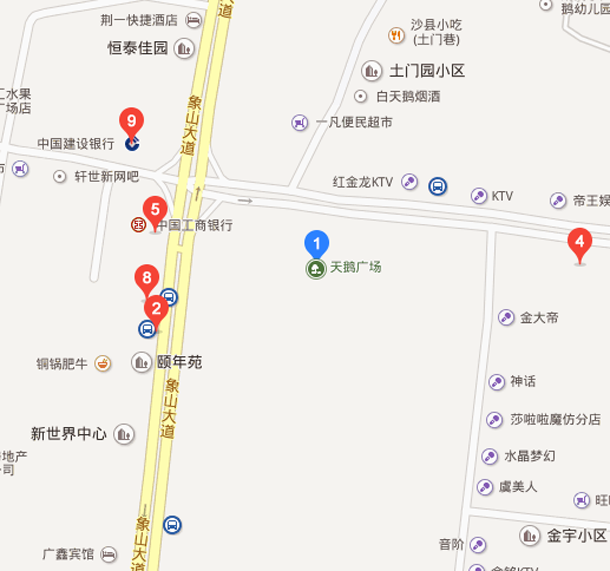Open the 颐年苑 place on the map

pos(179,362)
